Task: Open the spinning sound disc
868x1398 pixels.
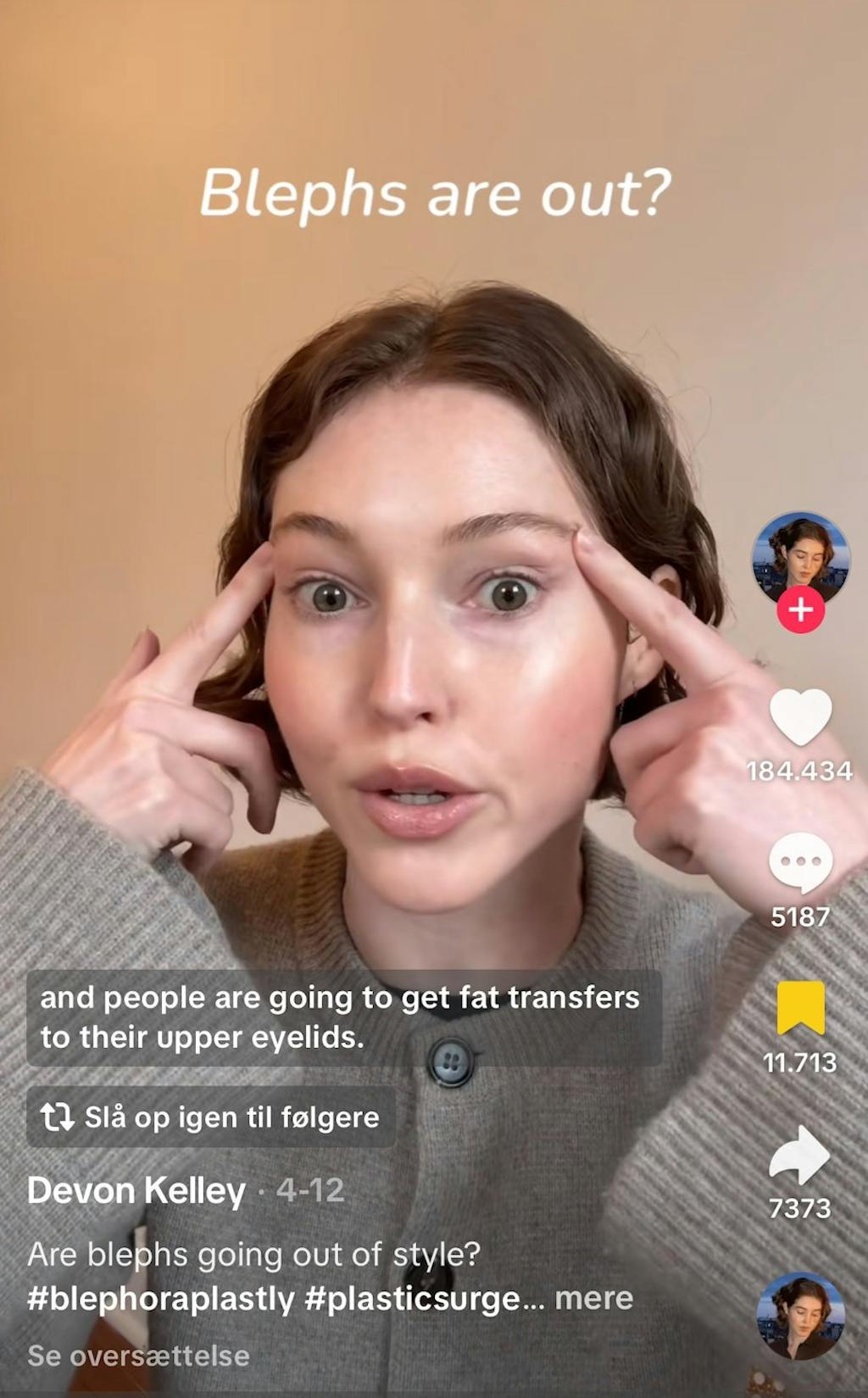Action: click(800, 1315)
